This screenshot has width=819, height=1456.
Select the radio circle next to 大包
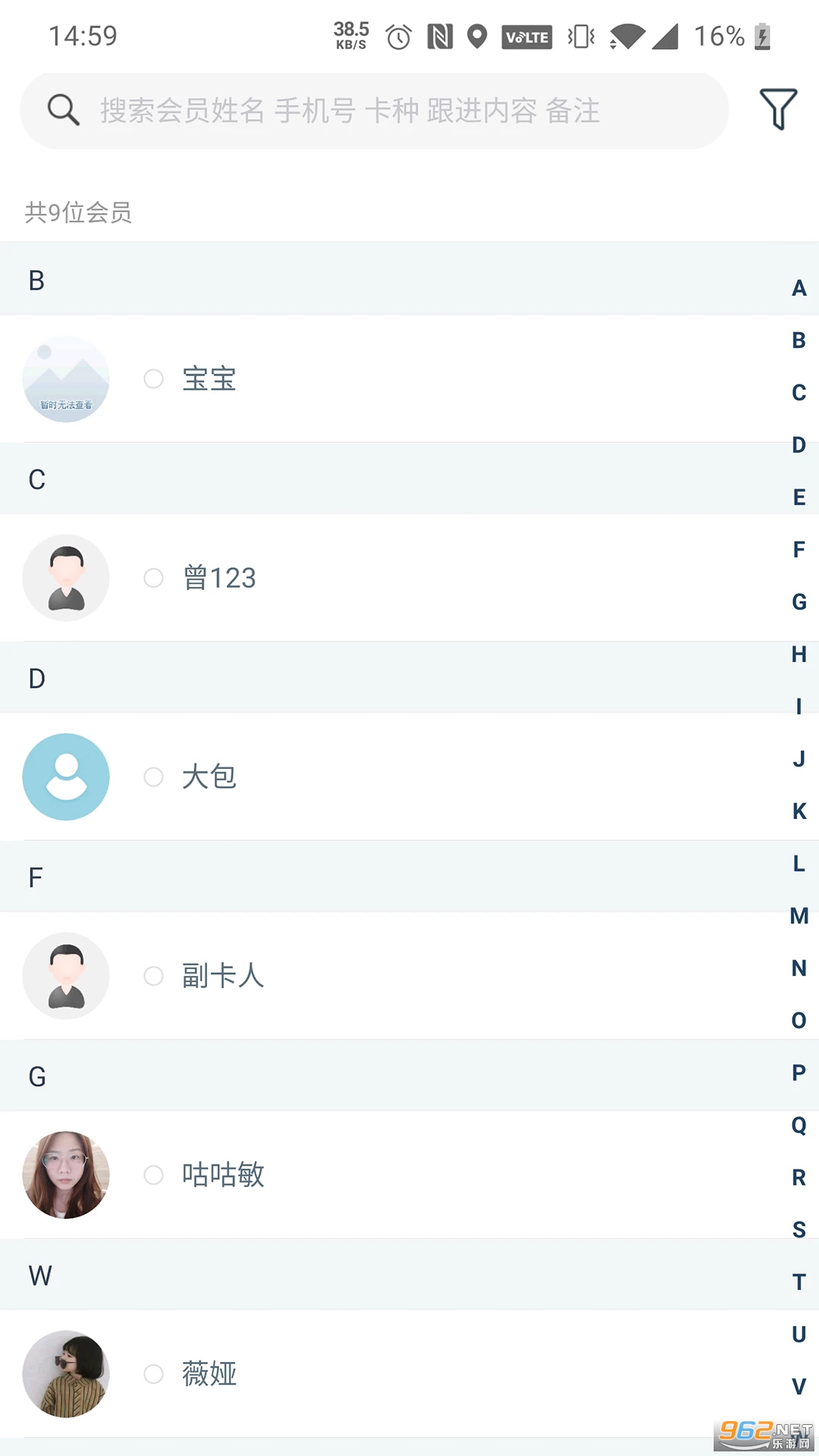(x=154, y=777)
